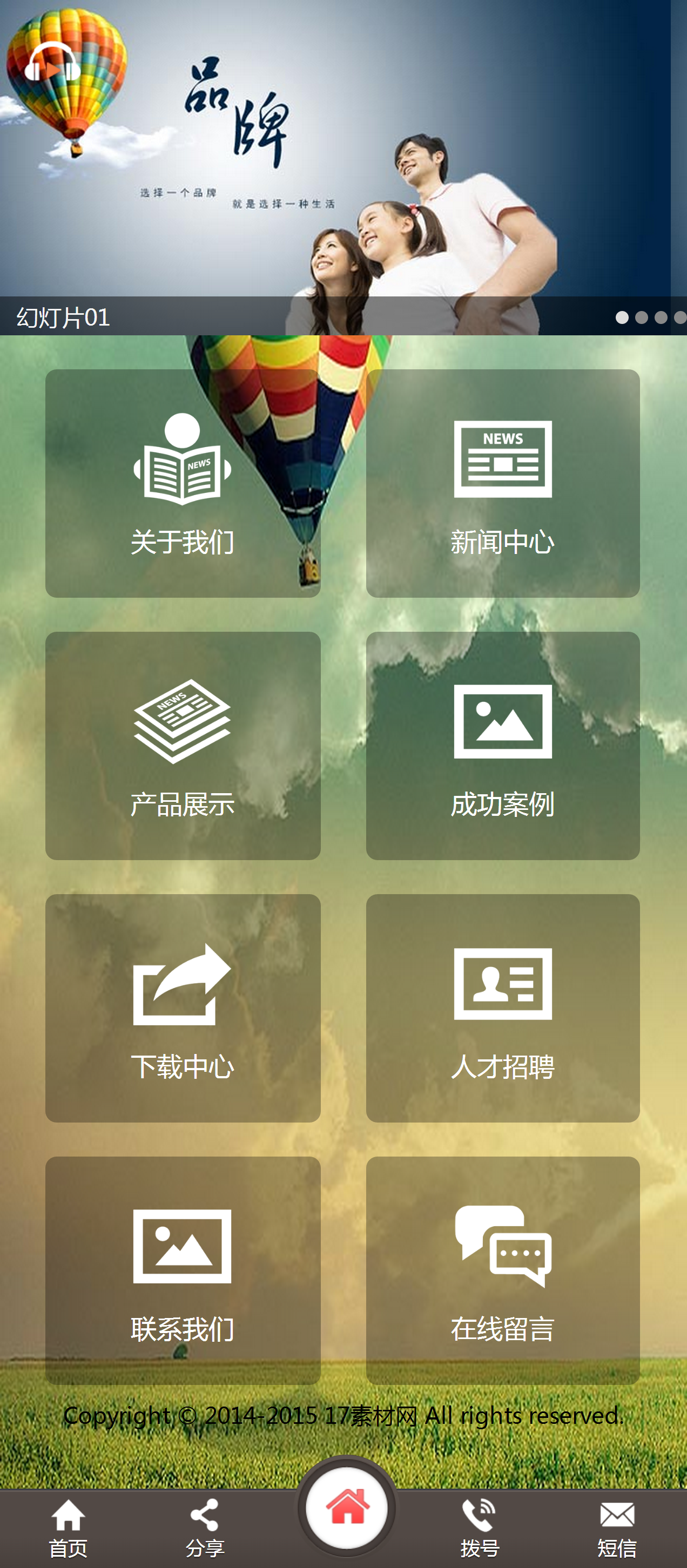Image resolution: width=687 pixels, height=1568 pixels.
Task: Open 联系我们 contact tile
Action: pos(183,1270)
